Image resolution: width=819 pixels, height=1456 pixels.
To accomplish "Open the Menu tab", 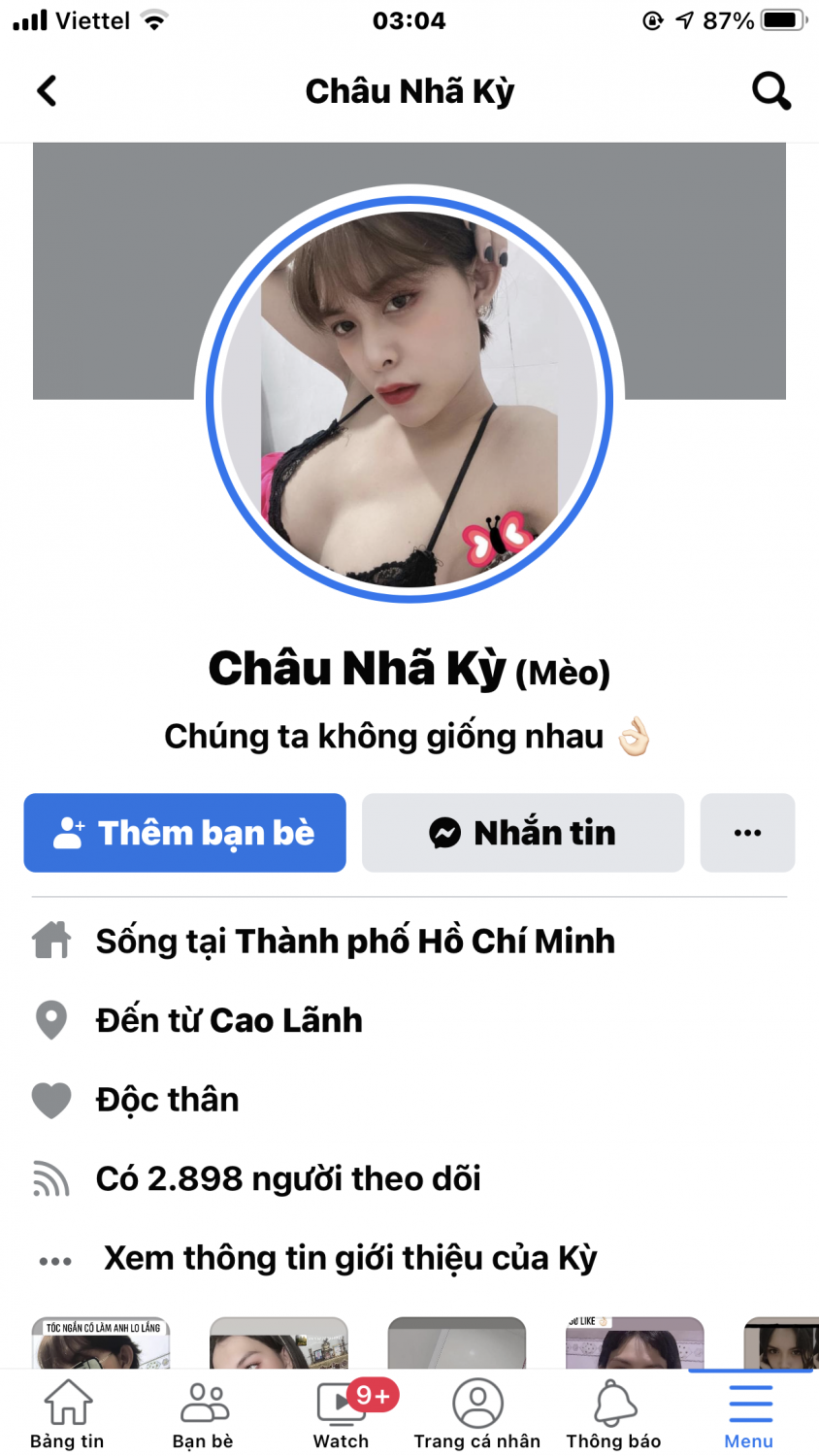I will pos(749,1414).
